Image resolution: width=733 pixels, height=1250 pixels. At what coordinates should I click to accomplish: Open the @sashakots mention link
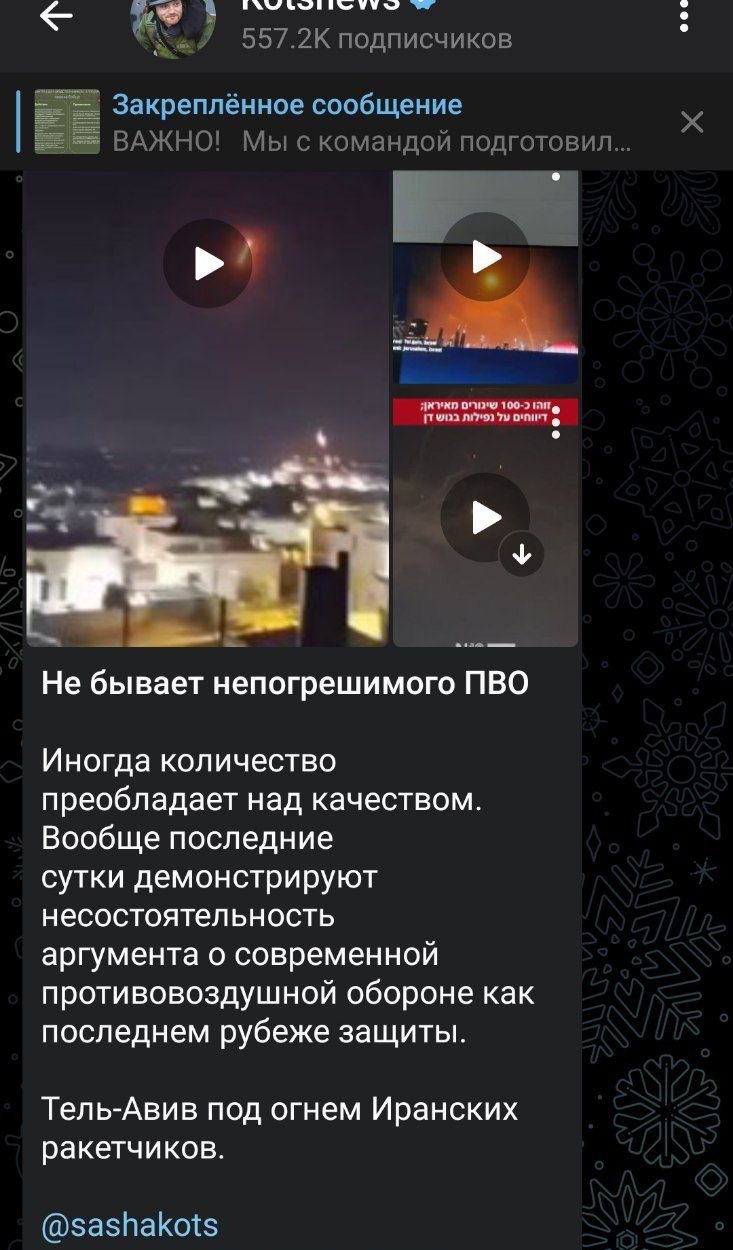[x=130, y=1225]
